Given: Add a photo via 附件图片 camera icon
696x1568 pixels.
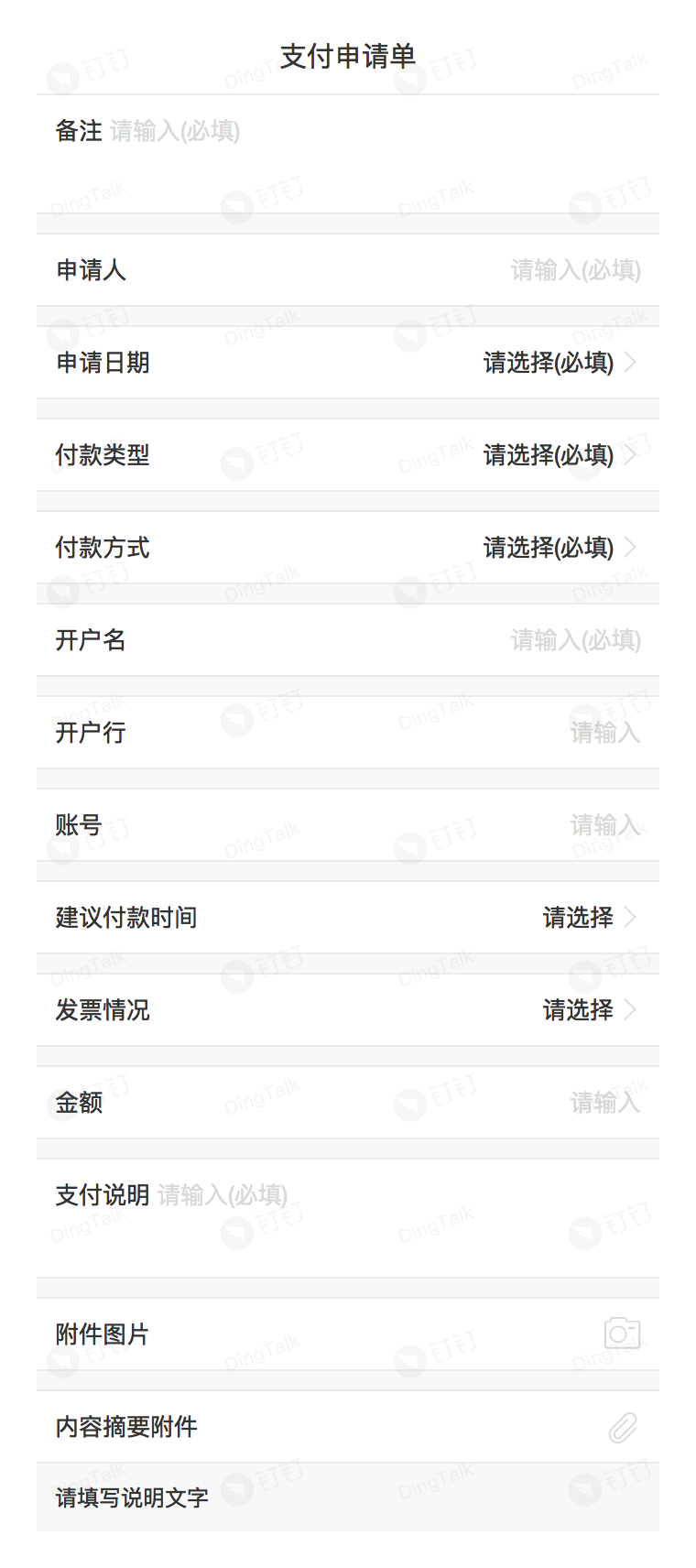Looking at the screenshot, I should pos(622,1334).
